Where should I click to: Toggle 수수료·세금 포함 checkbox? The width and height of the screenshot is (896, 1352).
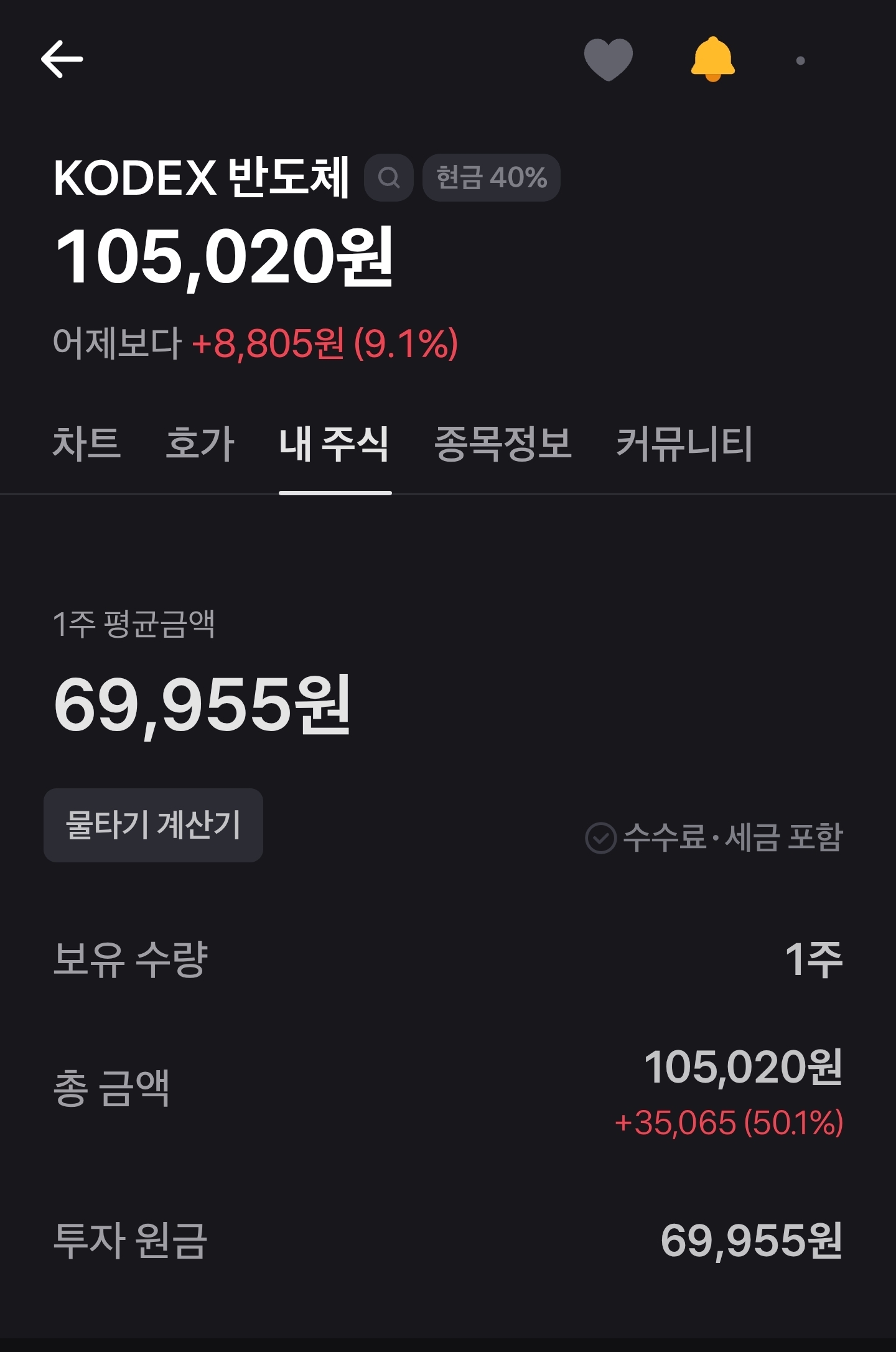[x=714, y=837]
